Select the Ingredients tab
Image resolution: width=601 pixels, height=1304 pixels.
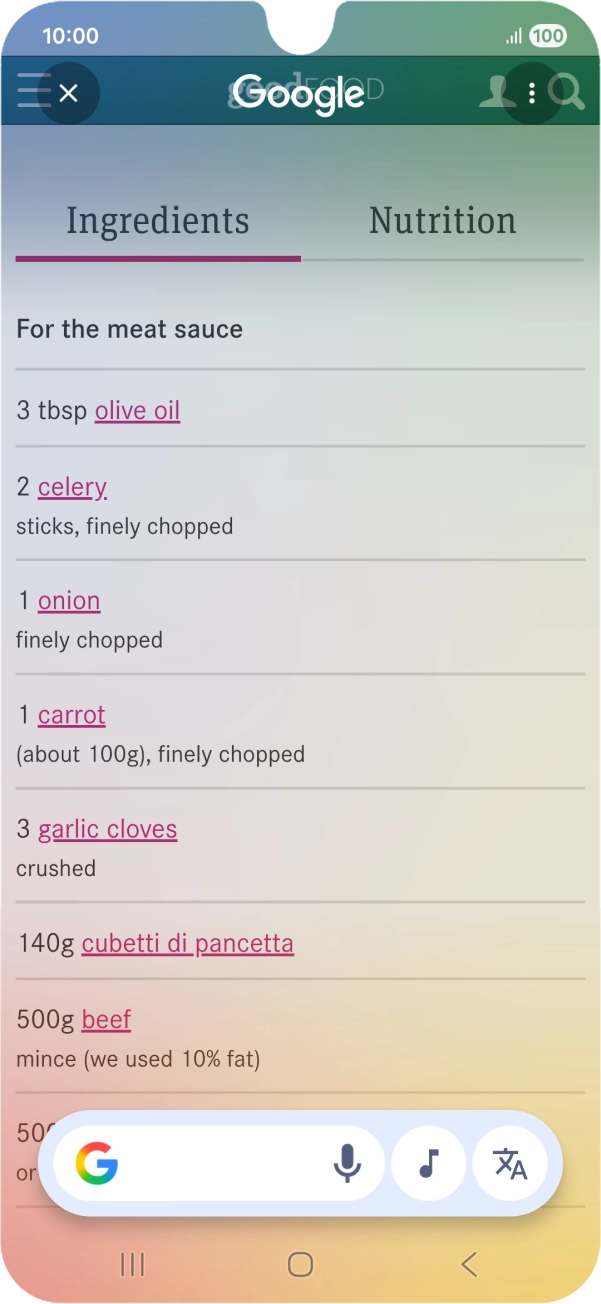158,221
